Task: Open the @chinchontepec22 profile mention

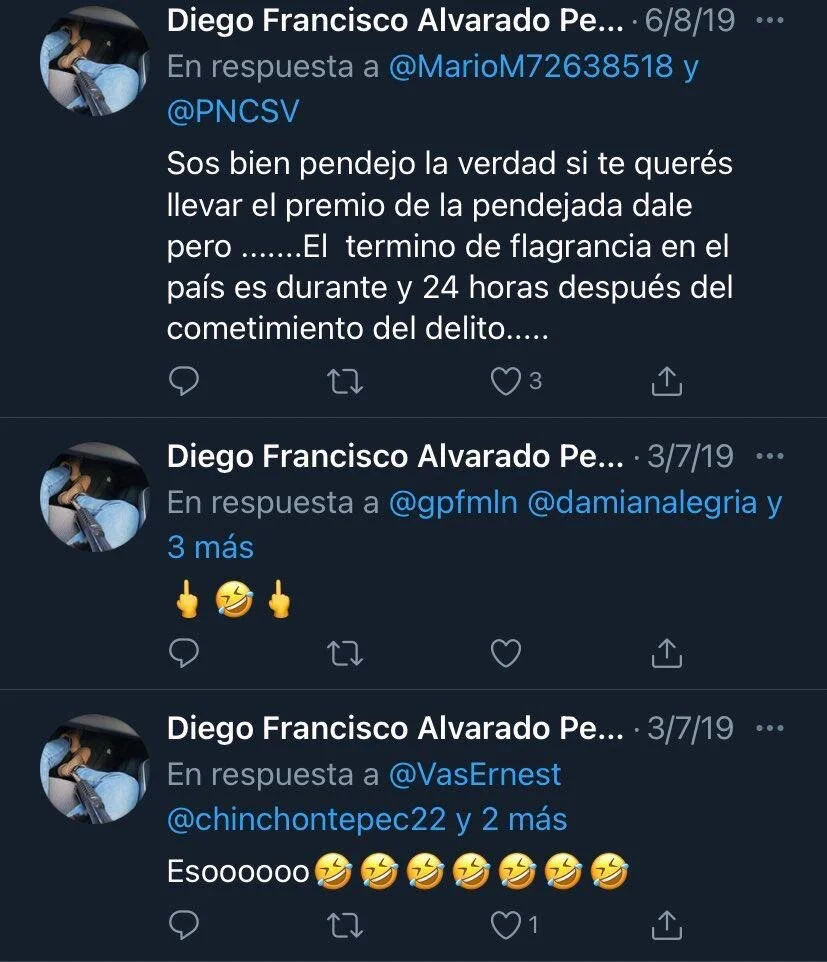Action: [306, 819]
